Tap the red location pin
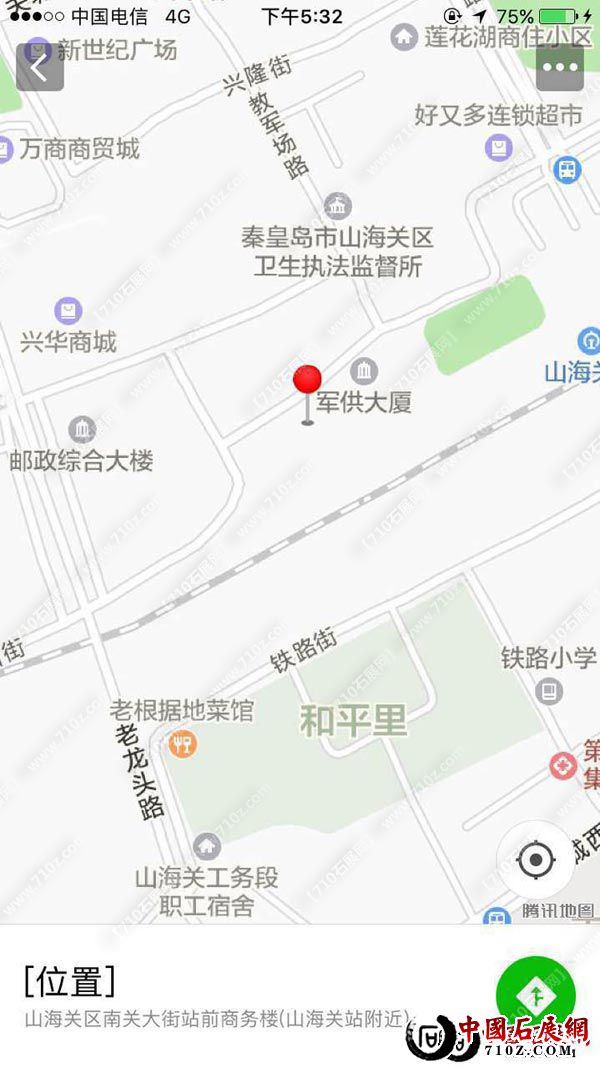600x1068 pixels. pyautogui.click(x=307, y=382)
